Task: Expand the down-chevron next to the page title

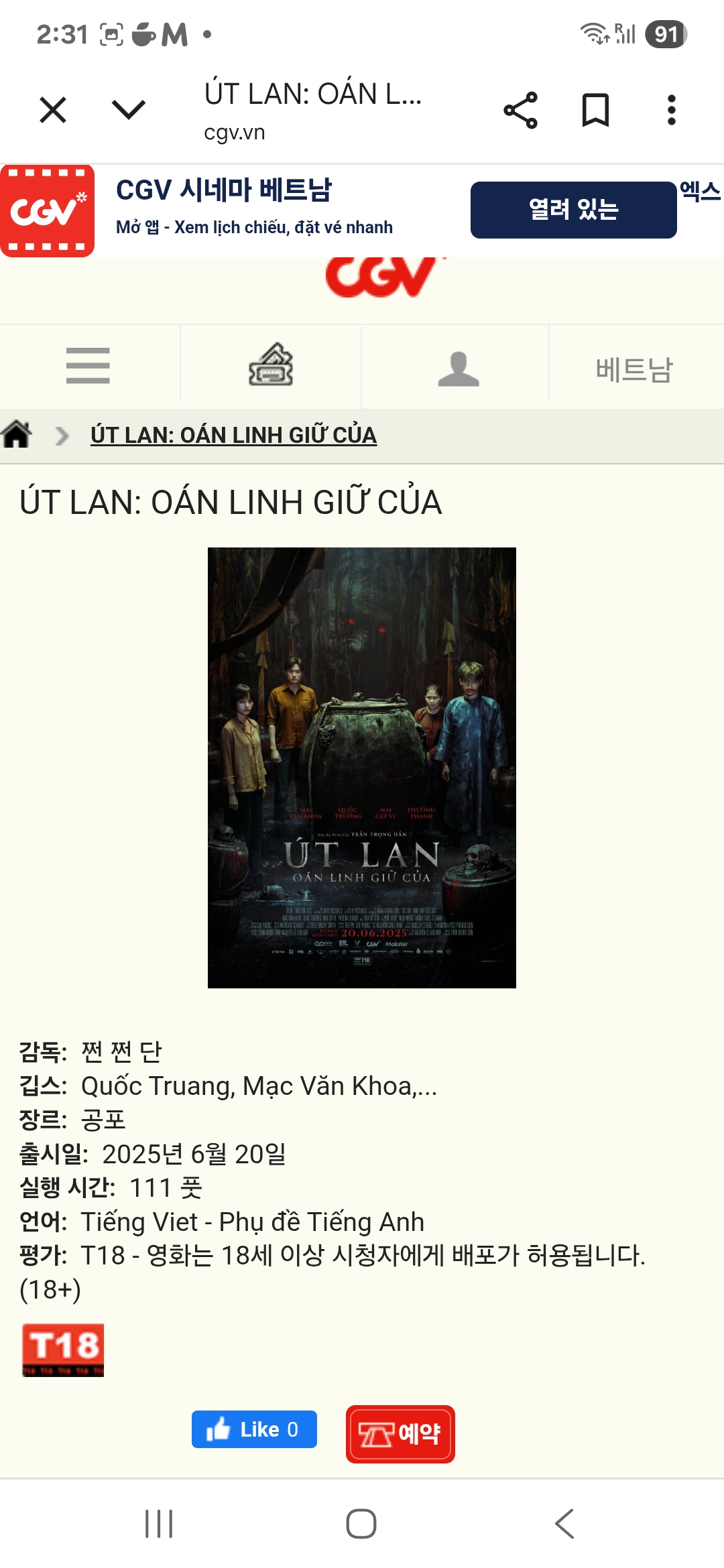Action: pyautogui.click(x=128, y=110)
